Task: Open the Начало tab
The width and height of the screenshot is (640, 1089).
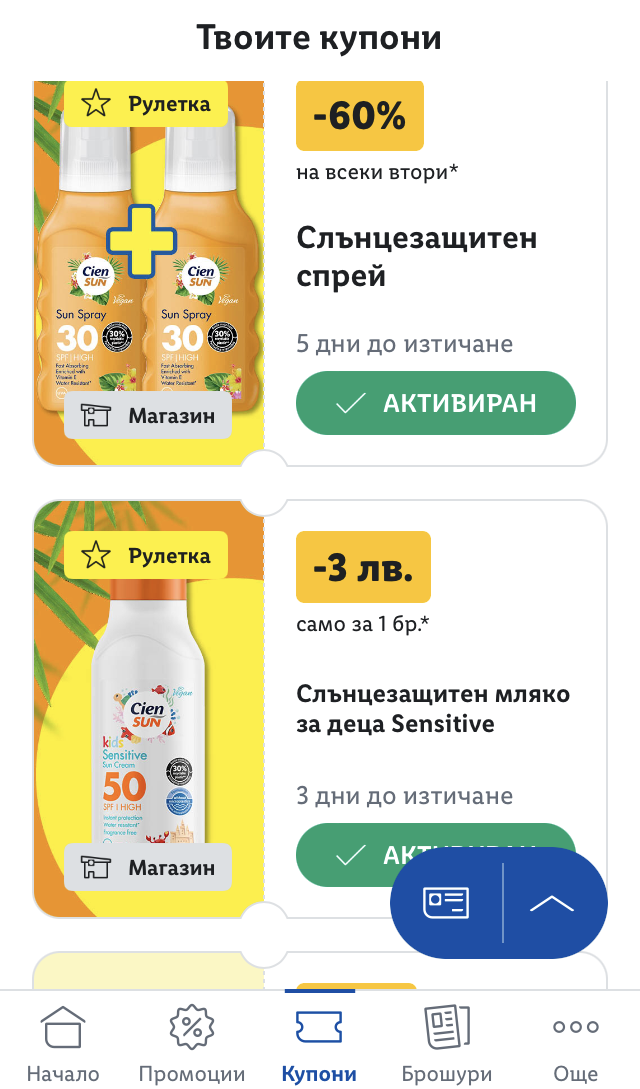Action: [x=63, y=1044]
